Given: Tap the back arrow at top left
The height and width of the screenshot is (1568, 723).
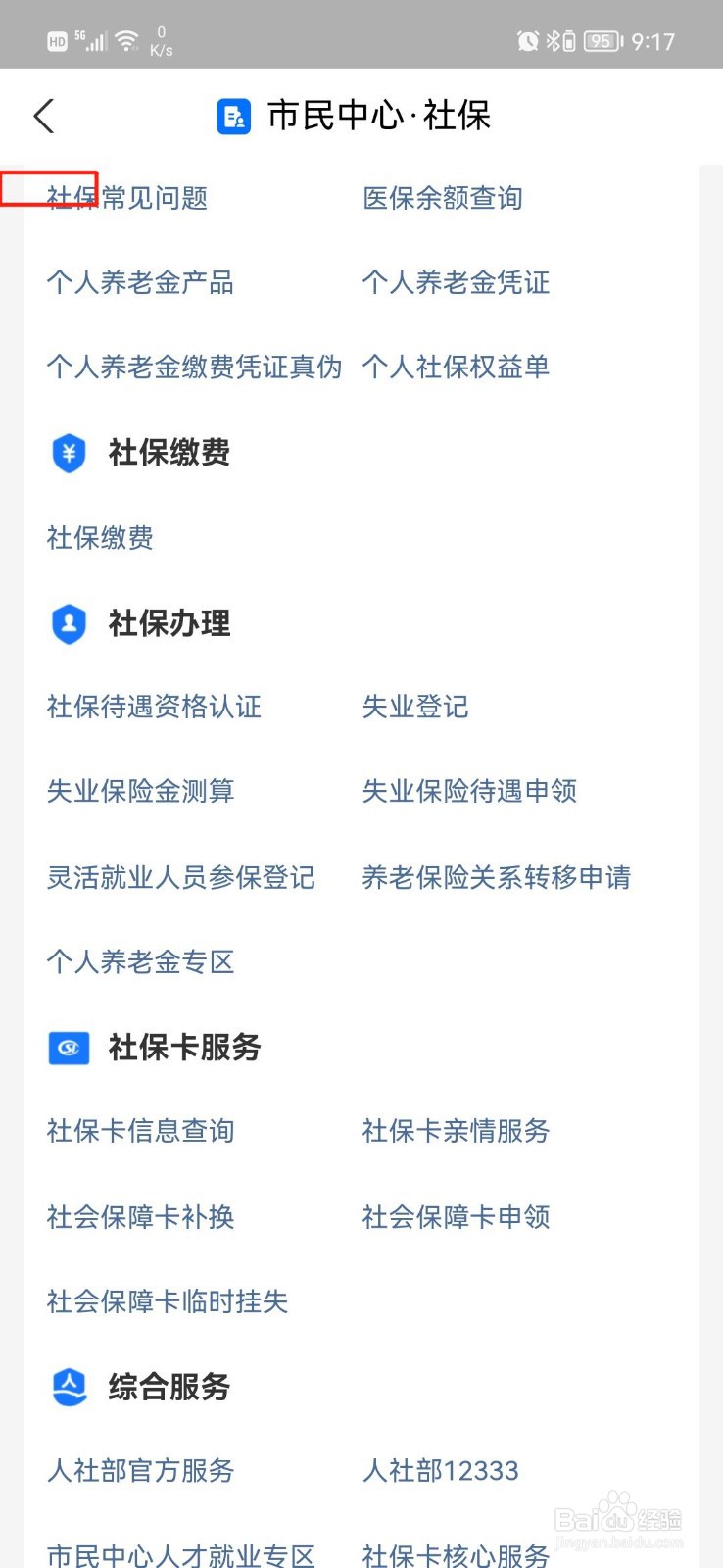Looking at the screenshot, I should click(43, 115).
